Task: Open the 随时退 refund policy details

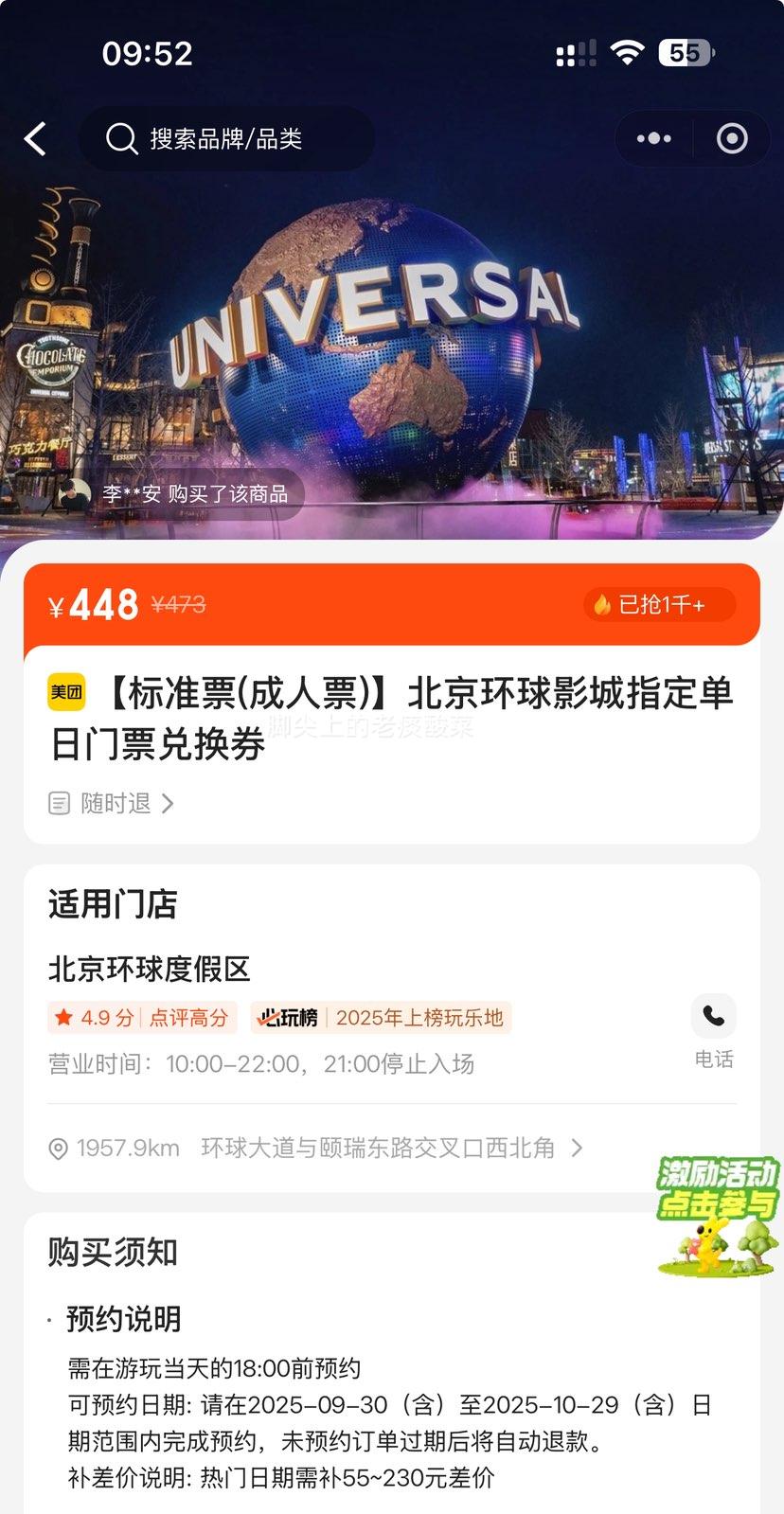Action: (114, 804)
